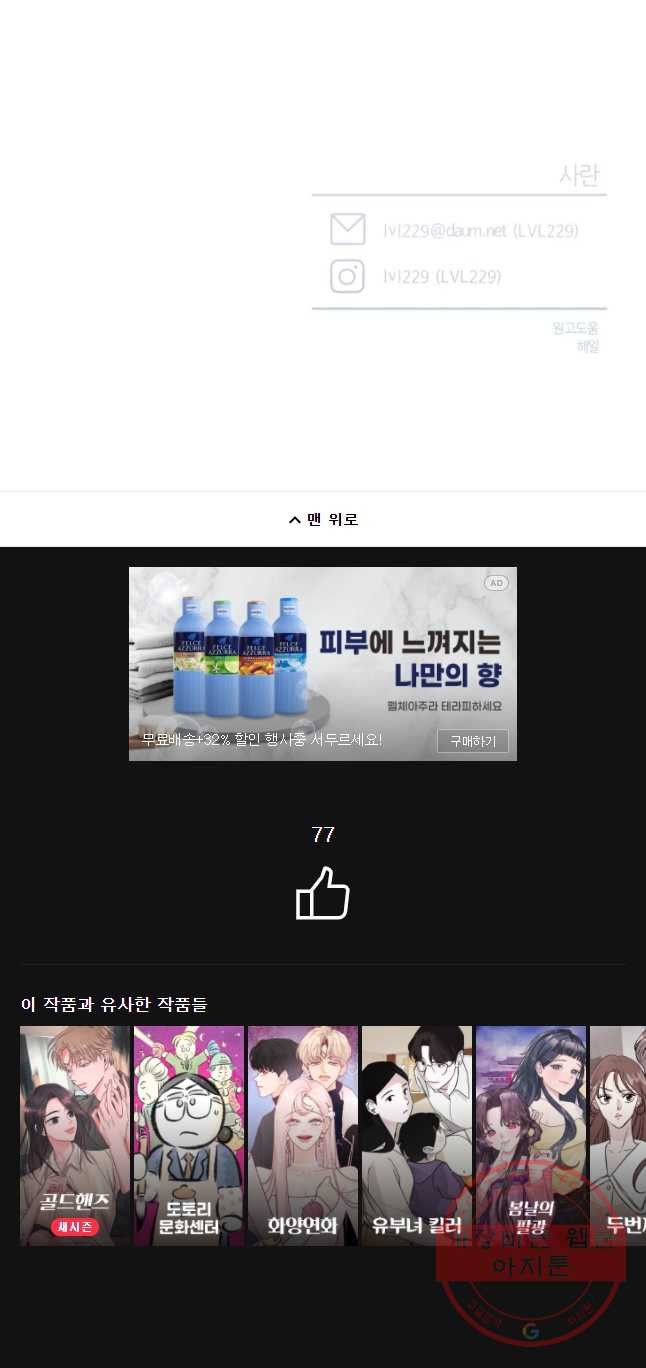This screenshot has height=1368, width=646.
Task: Open the similar webtoon 화양연화
Action: [x=302, y=1135]
